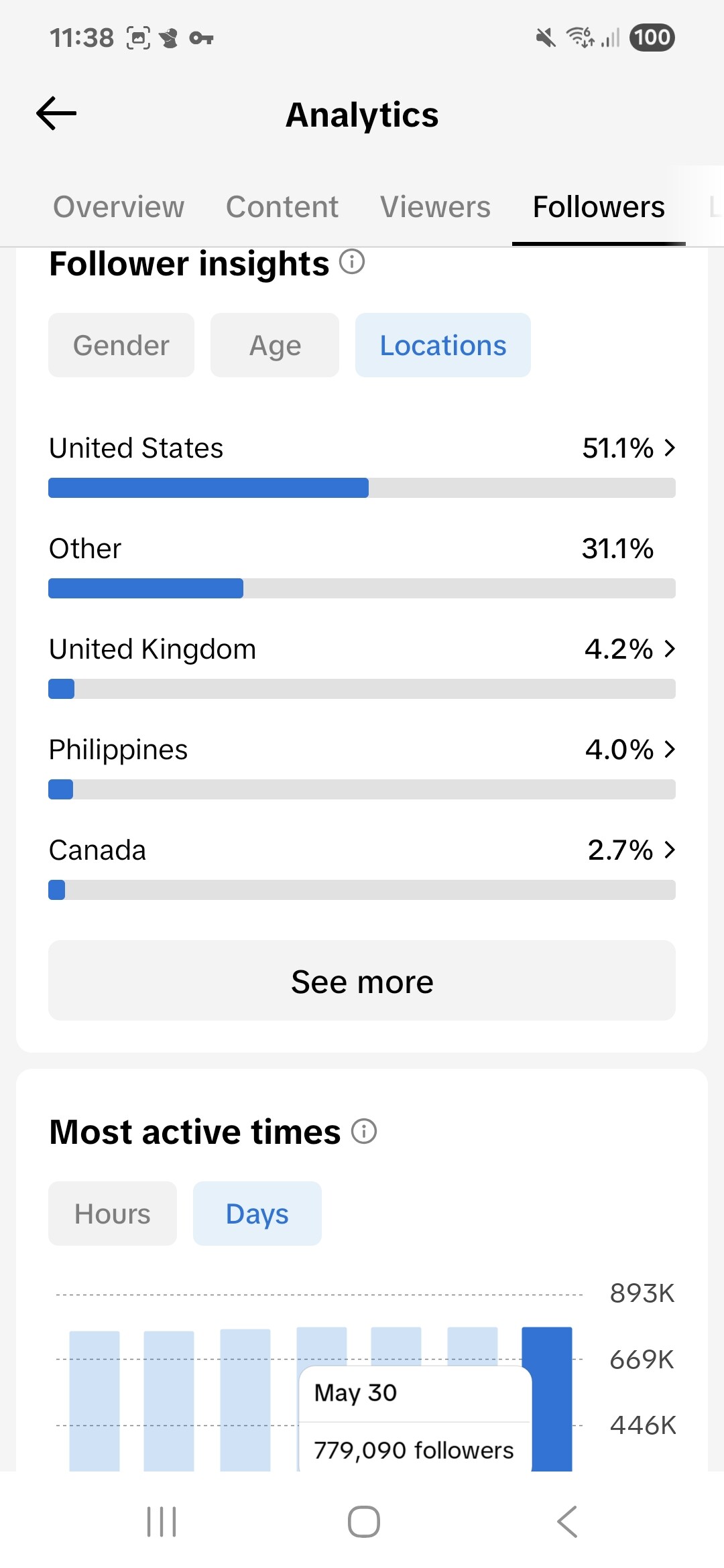
Task: Select the Age chip
Action: tap(275, 345)
